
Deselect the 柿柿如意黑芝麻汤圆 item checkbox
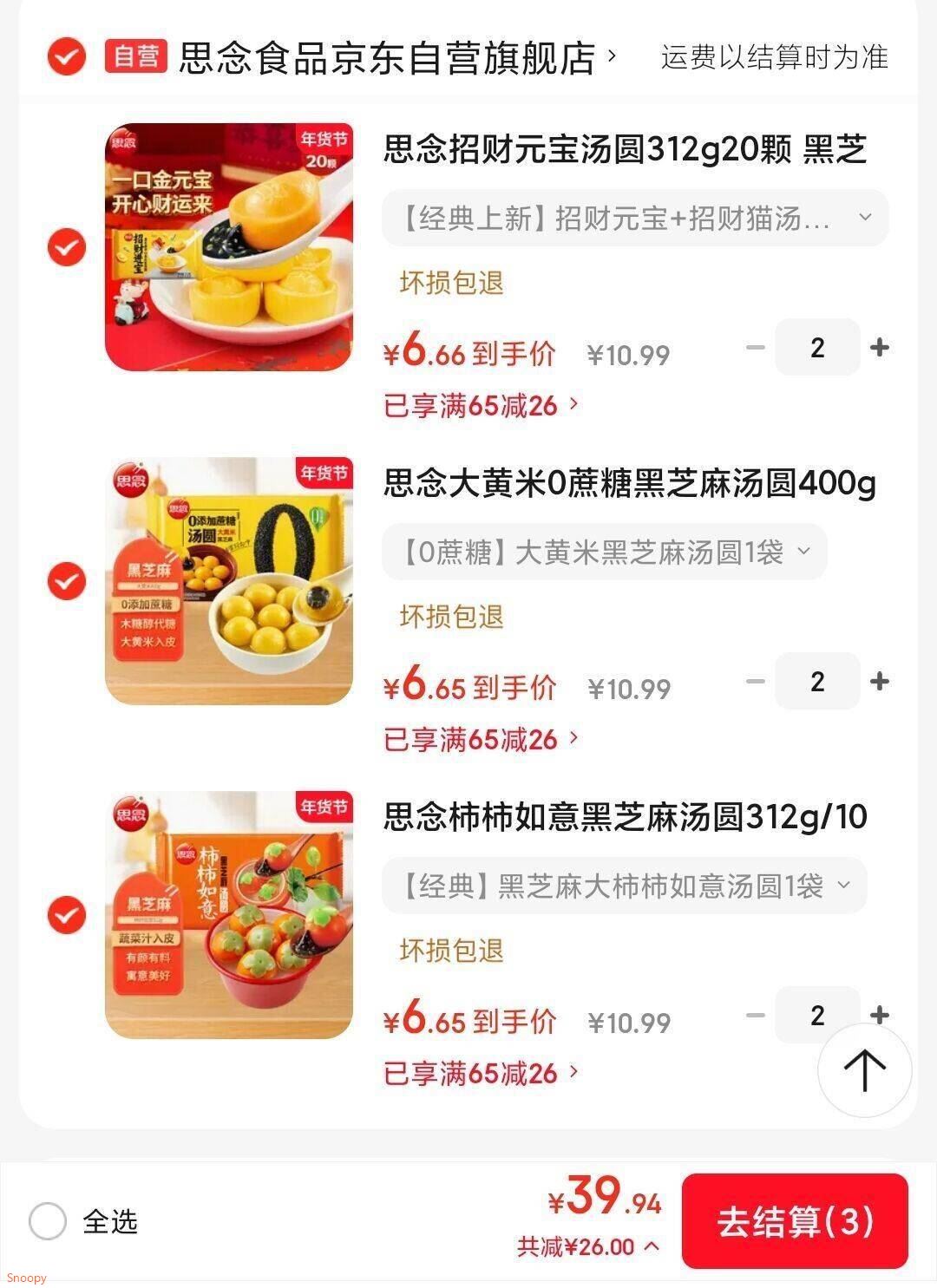tap(66, 915)
